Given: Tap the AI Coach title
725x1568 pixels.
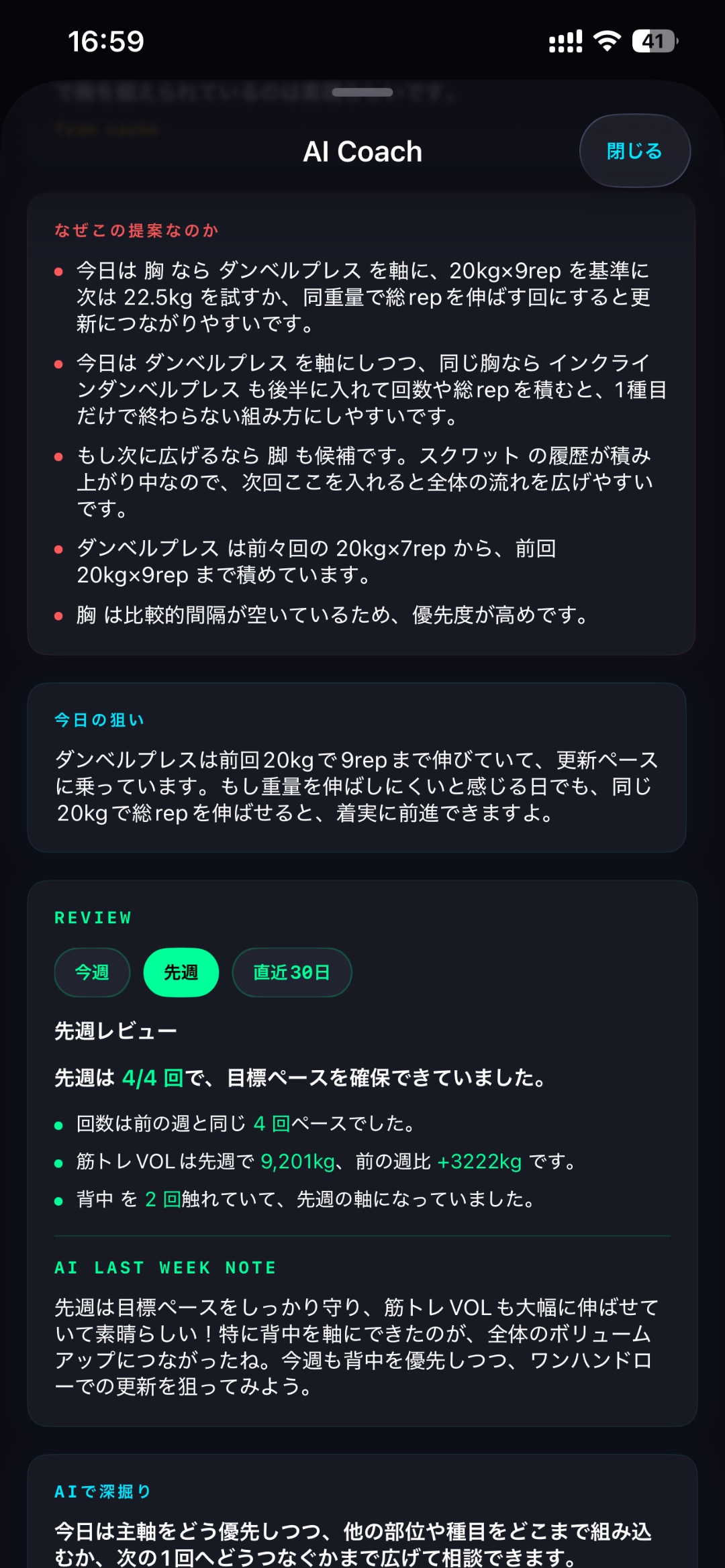Looking at the screenshot, I should tap(362, 151).
